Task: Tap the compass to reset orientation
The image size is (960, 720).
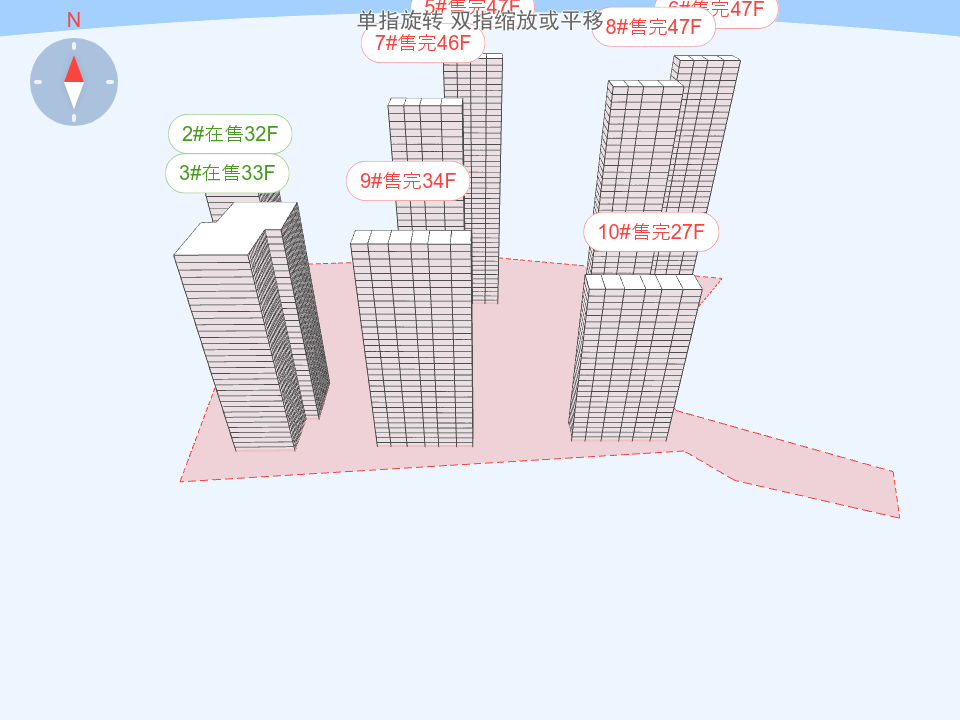Action: 74,82
